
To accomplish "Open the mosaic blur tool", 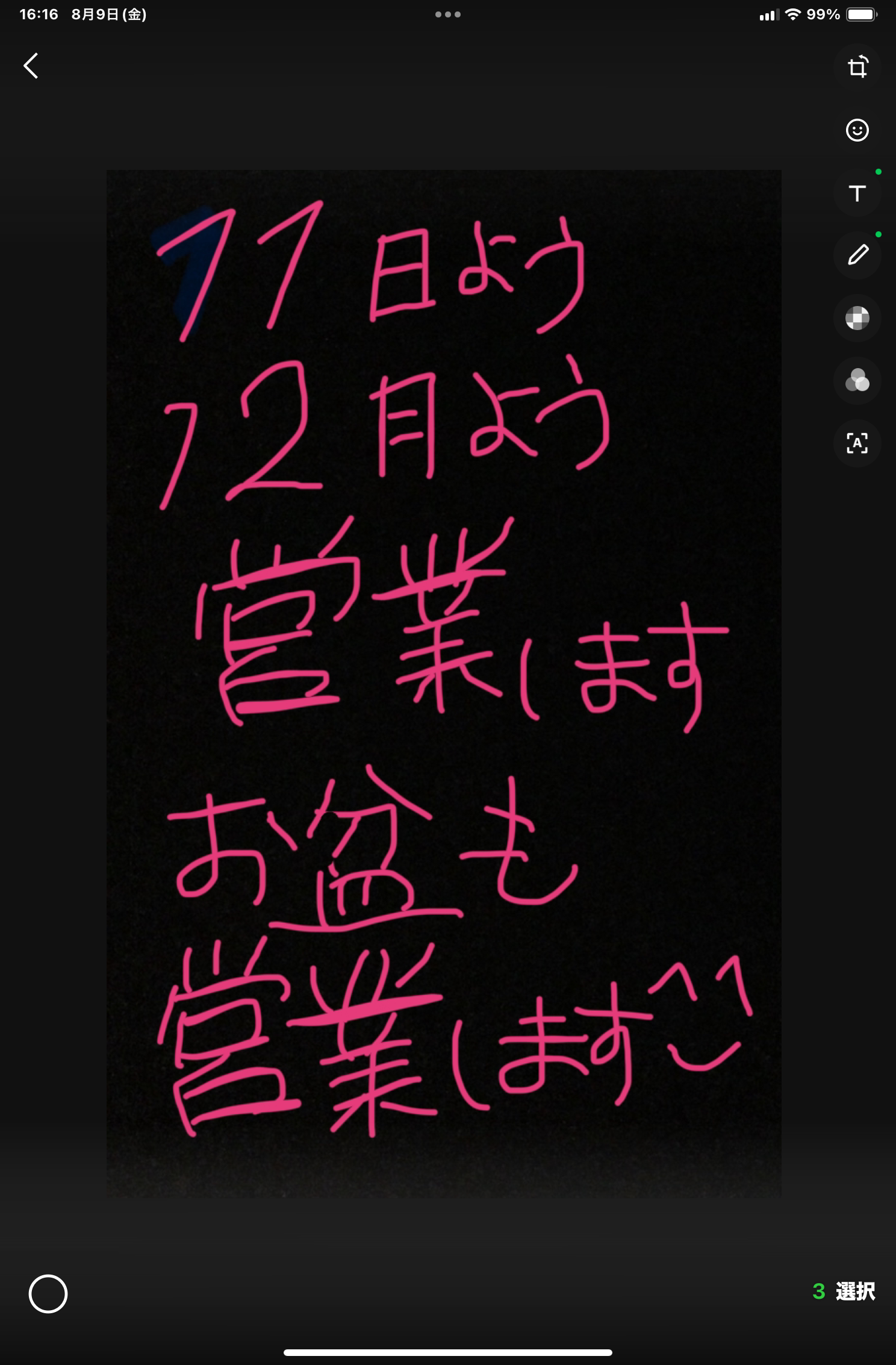I will point(857,318).
